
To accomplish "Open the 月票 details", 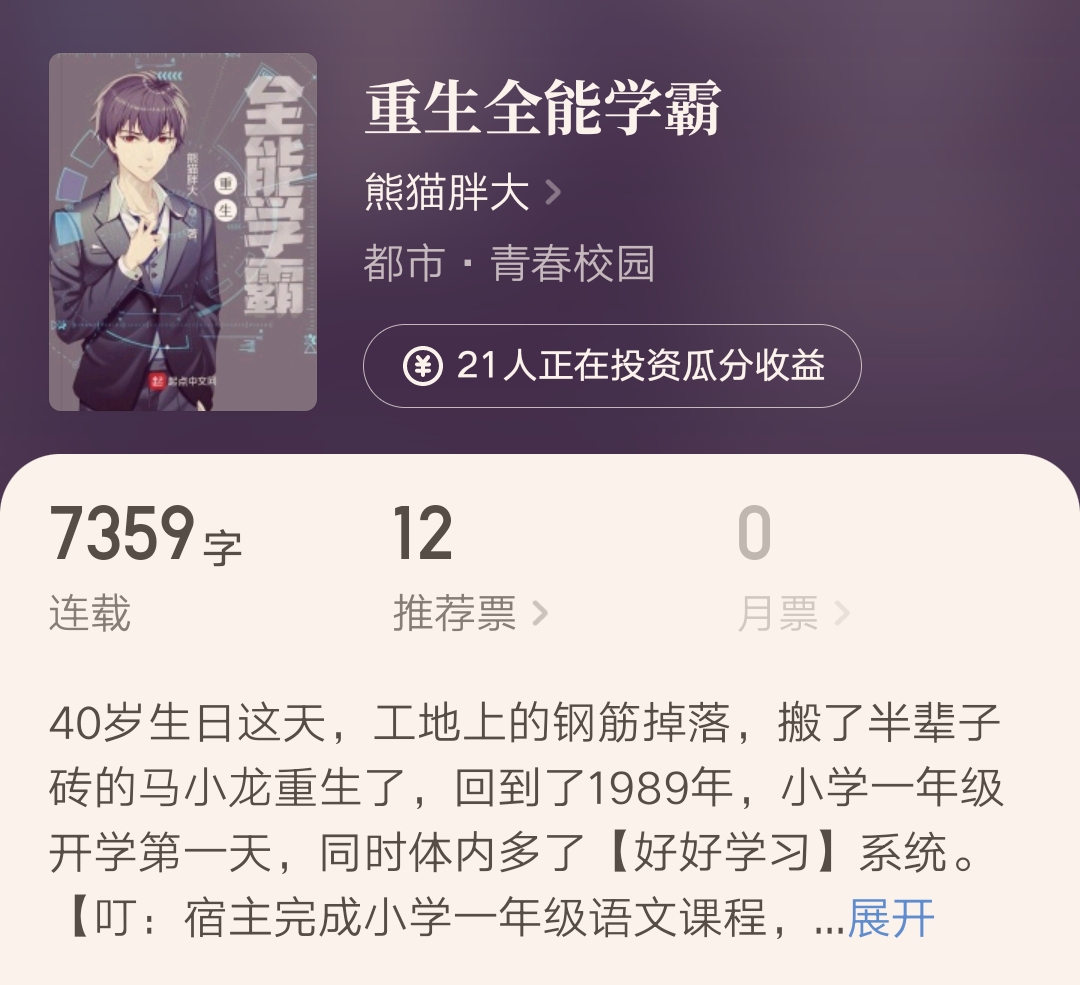I will click(x=793, y=613).
